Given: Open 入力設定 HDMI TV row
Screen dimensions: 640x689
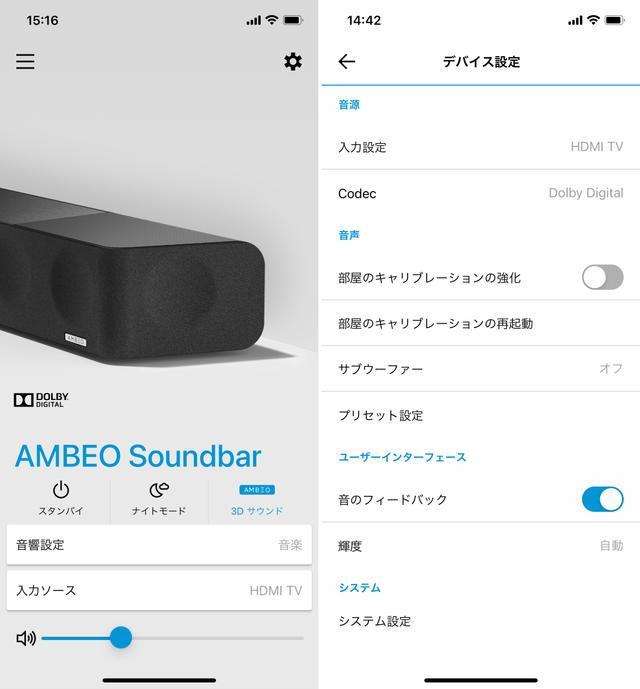Looking at the screenshot, I should coord(480,147).
